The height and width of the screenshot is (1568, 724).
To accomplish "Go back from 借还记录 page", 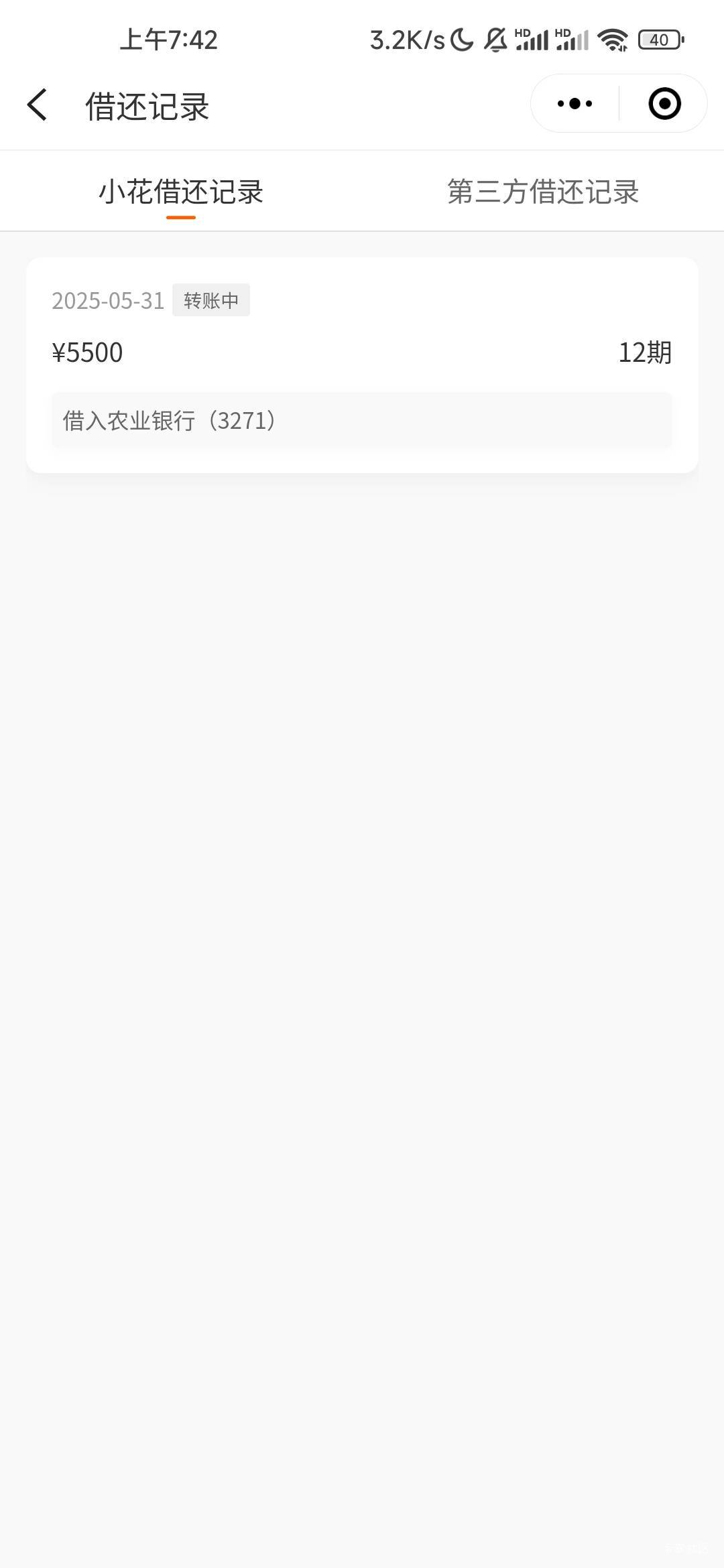I will coord(38,105).
